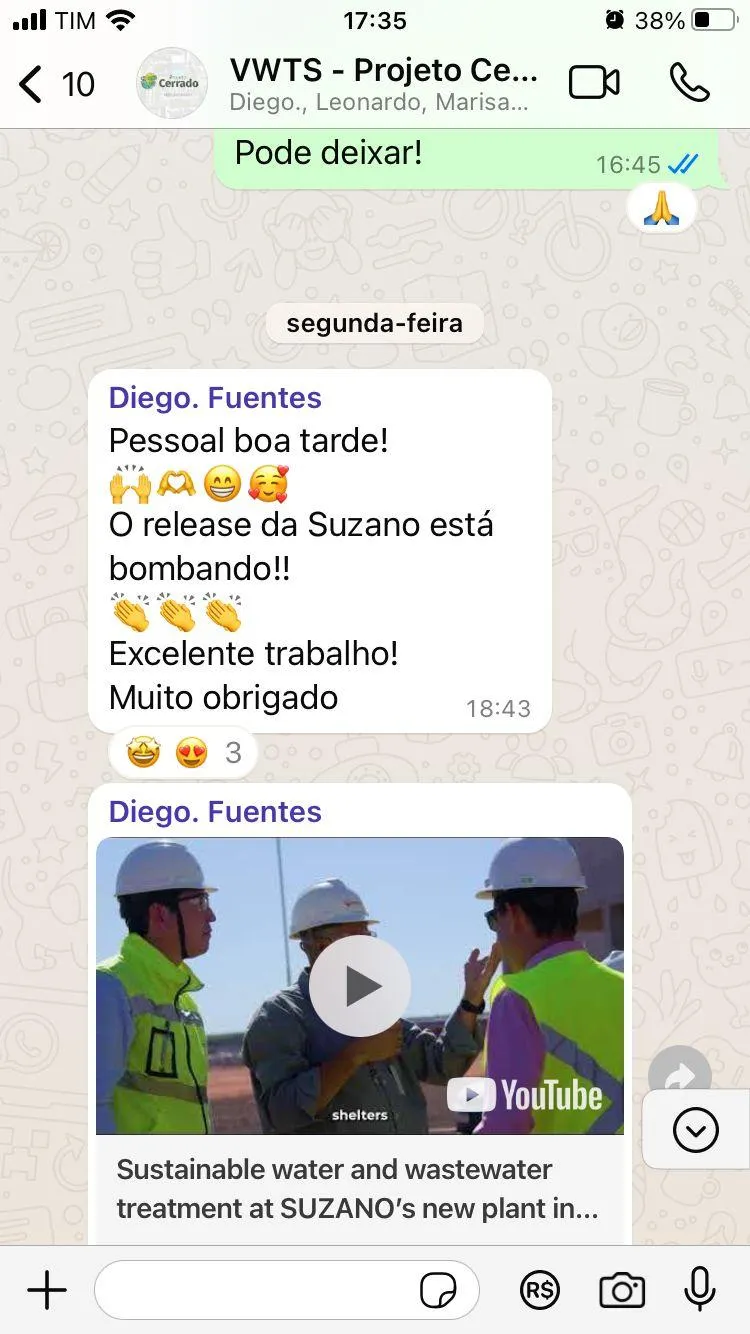Start a group voice call
Viewport: 750px width, 1334px height.
689,84
